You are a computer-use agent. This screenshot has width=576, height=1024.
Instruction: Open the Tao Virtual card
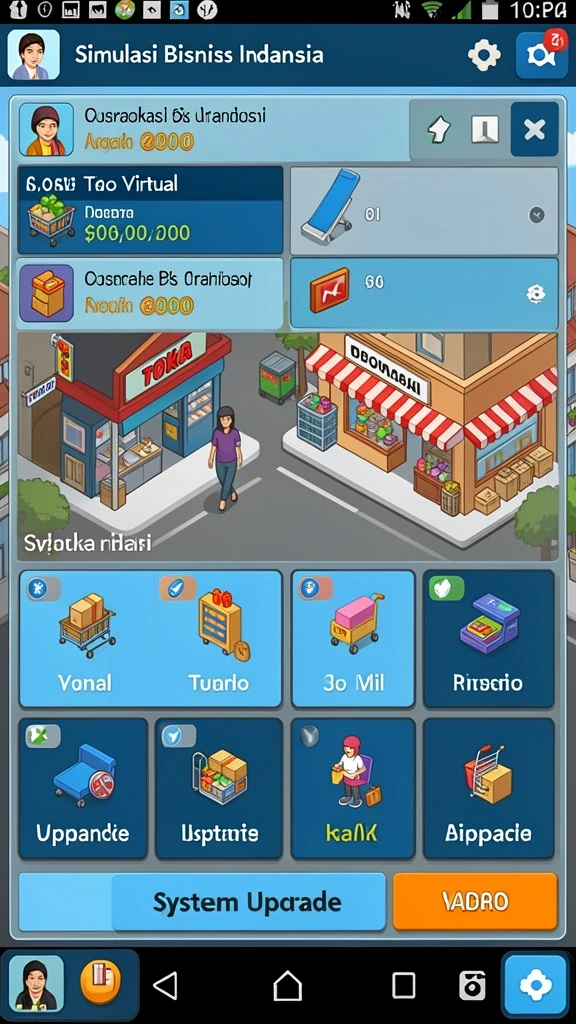tap(150, 210)
